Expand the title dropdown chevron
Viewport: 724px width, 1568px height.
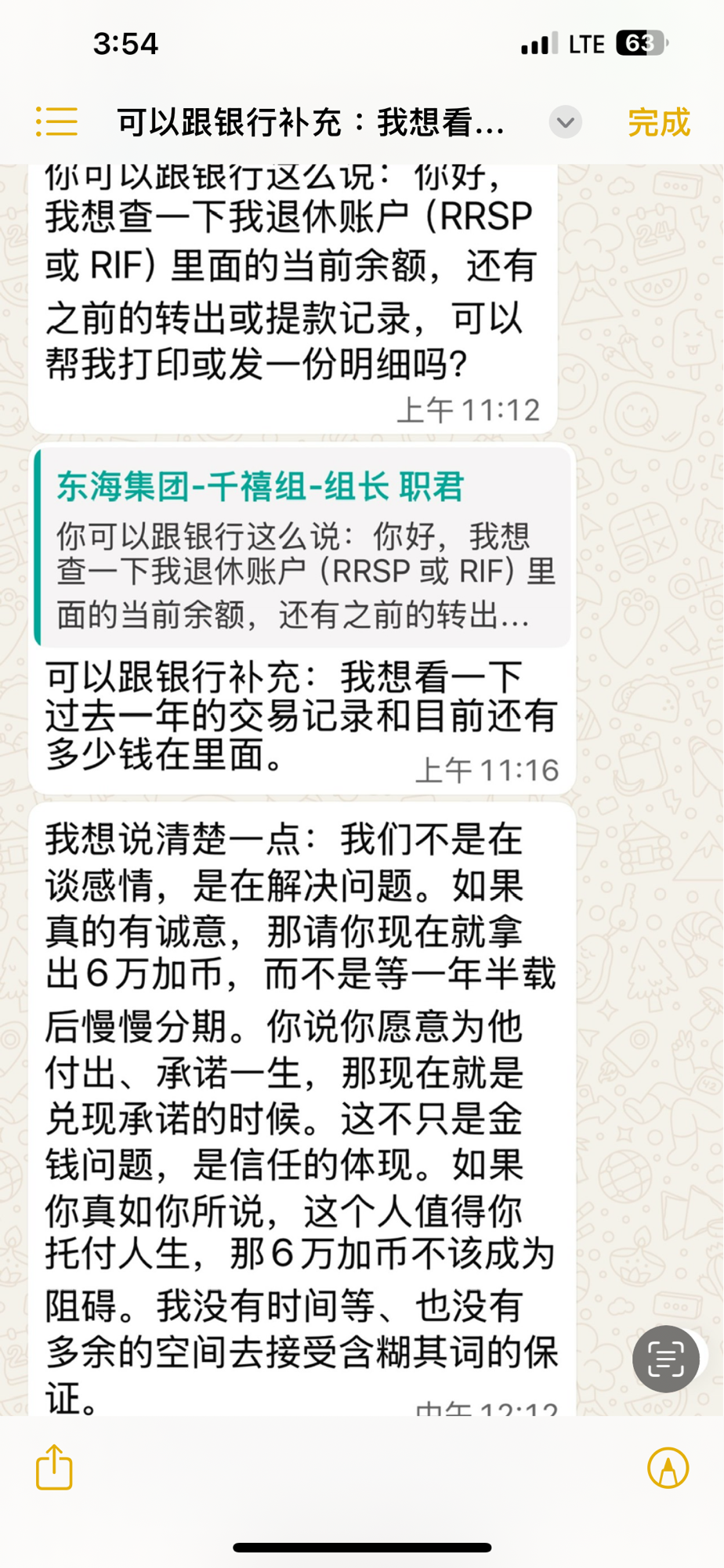565,122
